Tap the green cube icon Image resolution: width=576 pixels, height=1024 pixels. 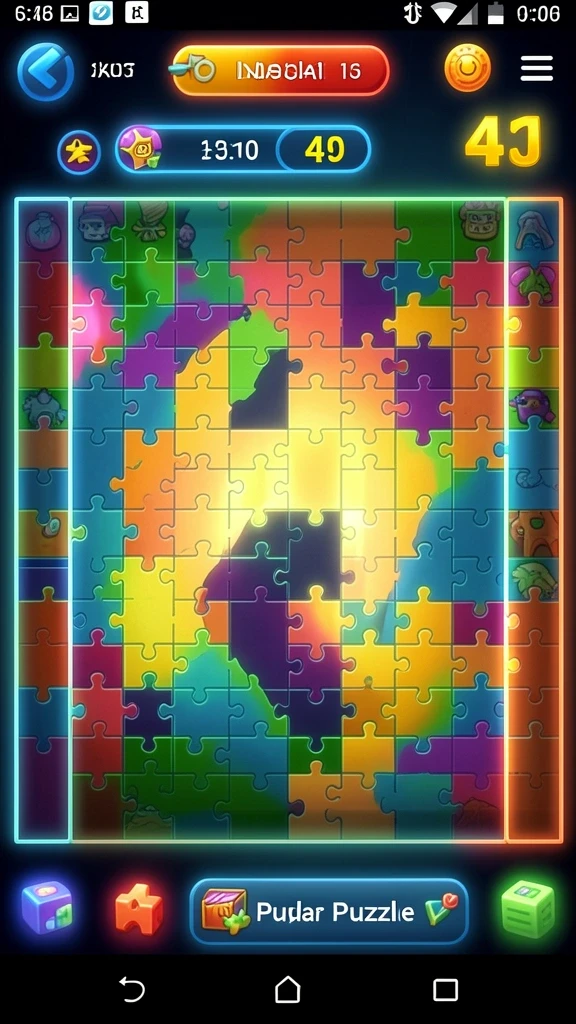[528, 909]
